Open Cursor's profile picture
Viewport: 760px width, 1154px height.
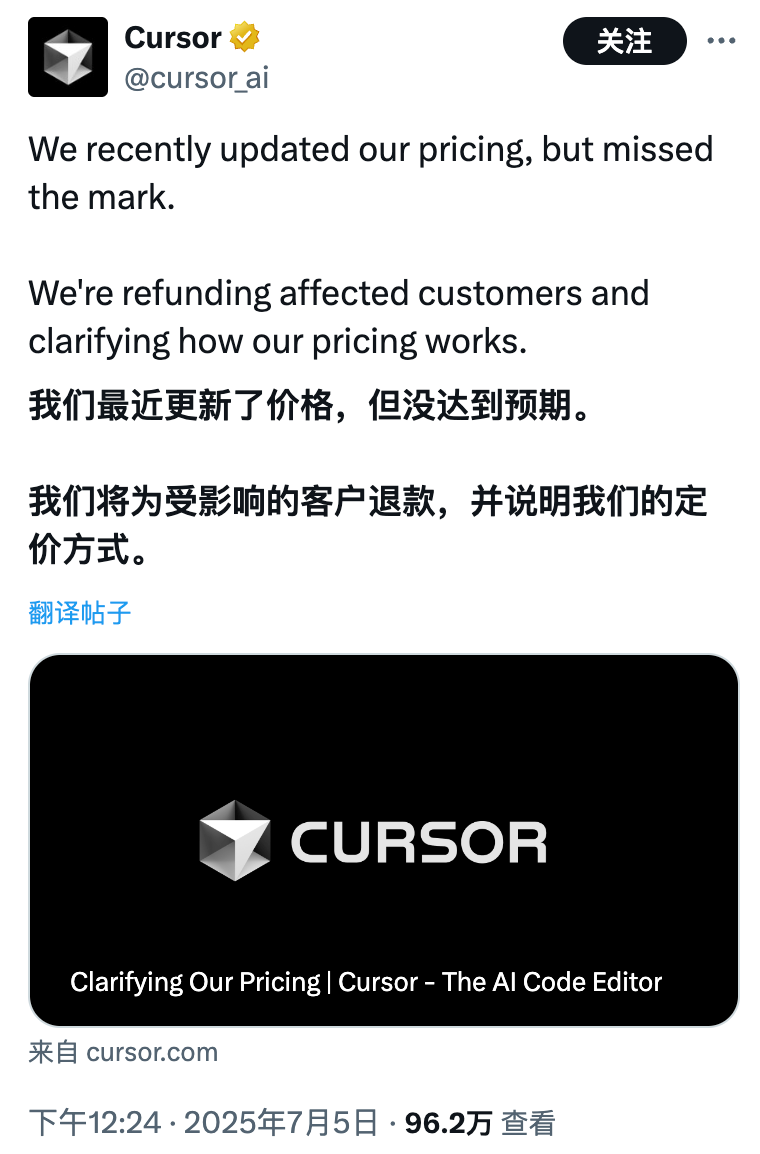coord(68,57)
